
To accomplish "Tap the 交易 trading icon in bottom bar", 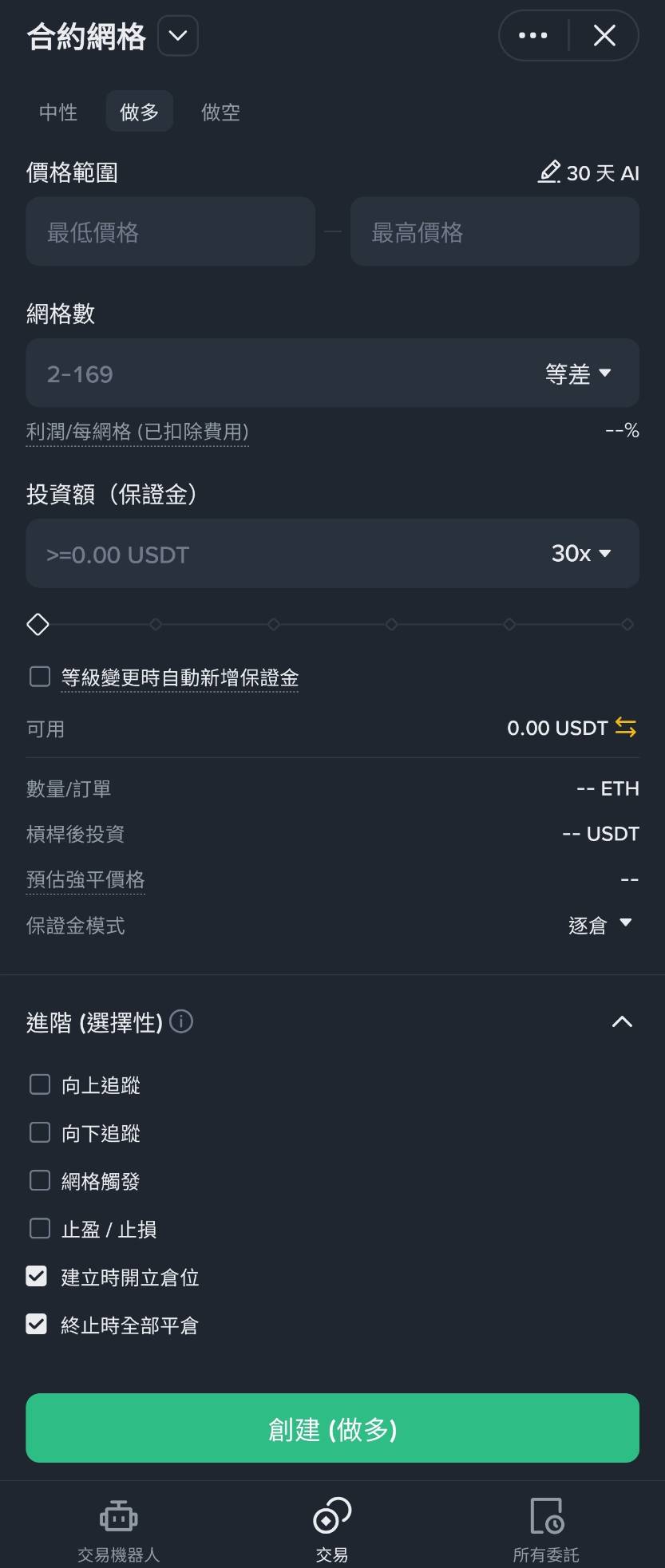I will (331, 1515).
